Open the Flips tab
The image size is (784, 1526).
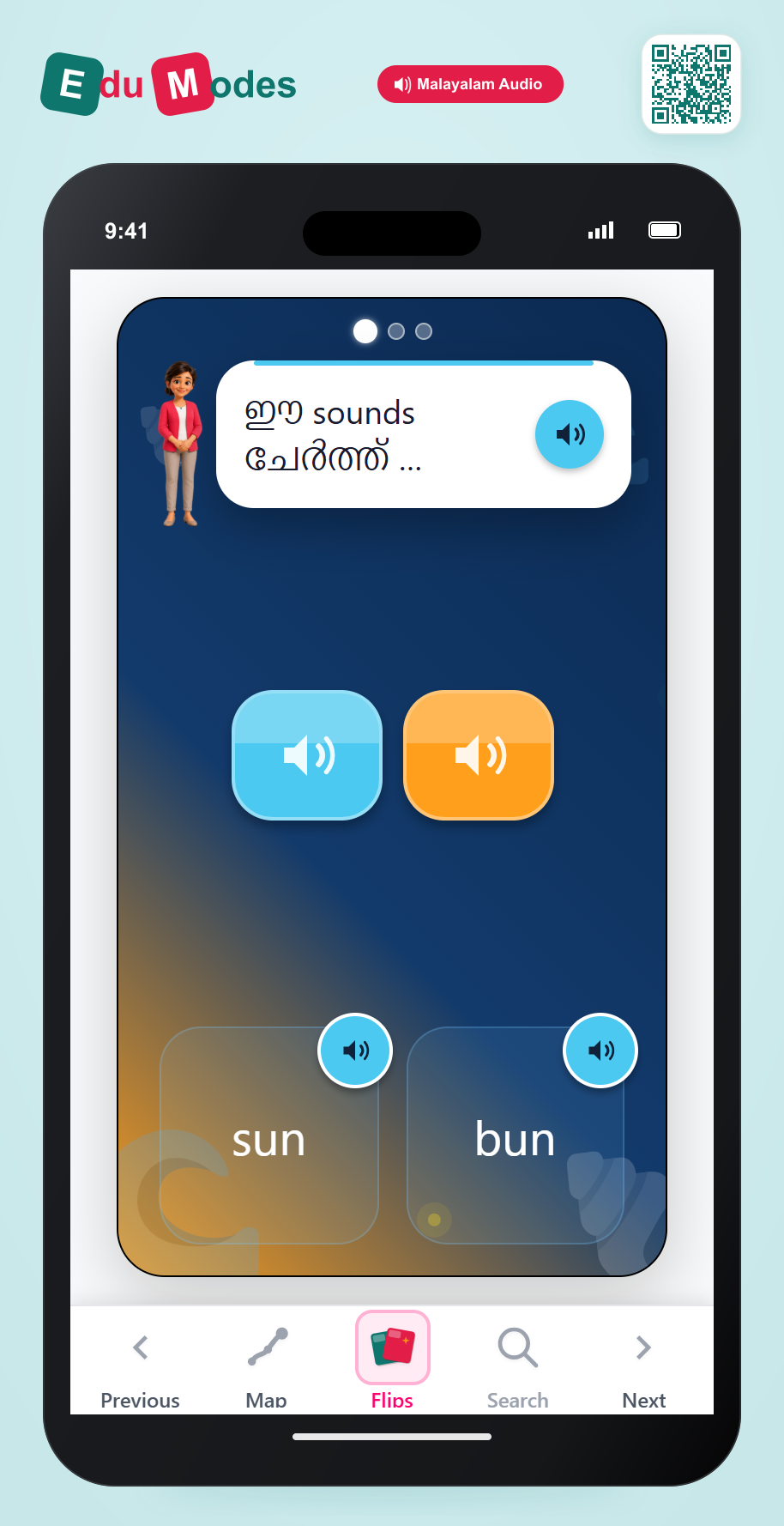pos(393,1362)
